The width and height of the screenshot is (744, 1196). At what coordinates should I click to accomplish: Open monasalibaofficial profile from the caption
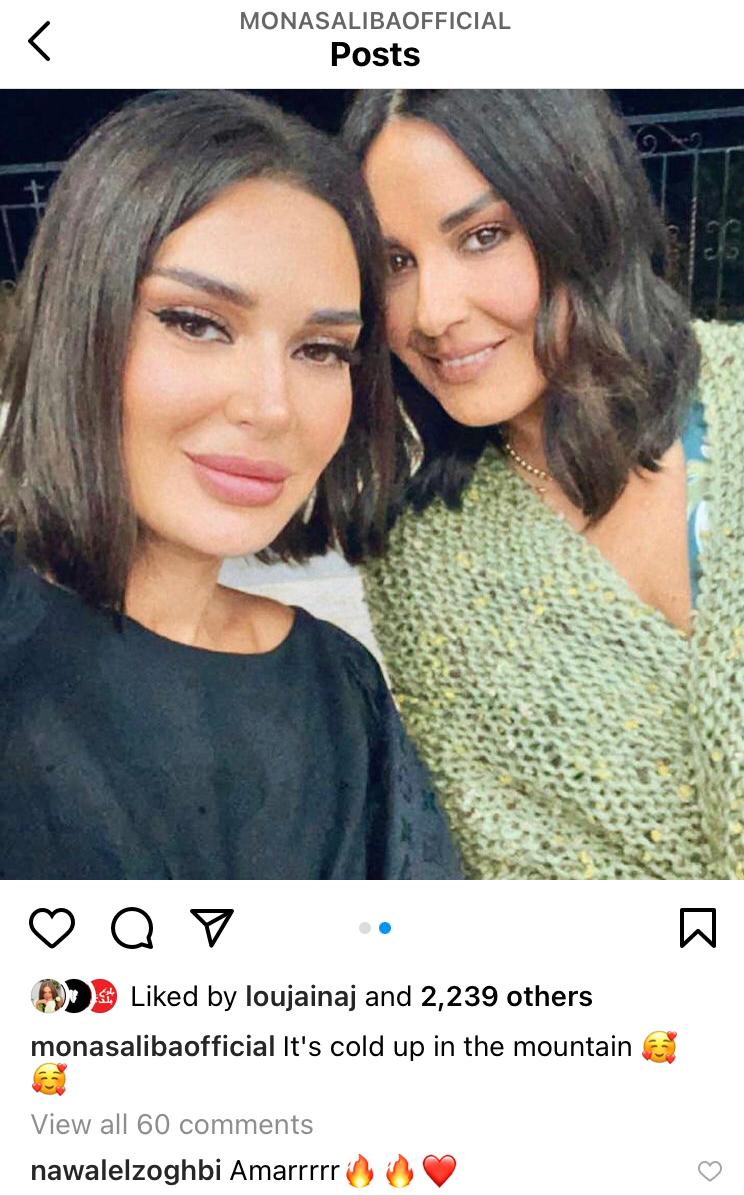point(153,1046)
